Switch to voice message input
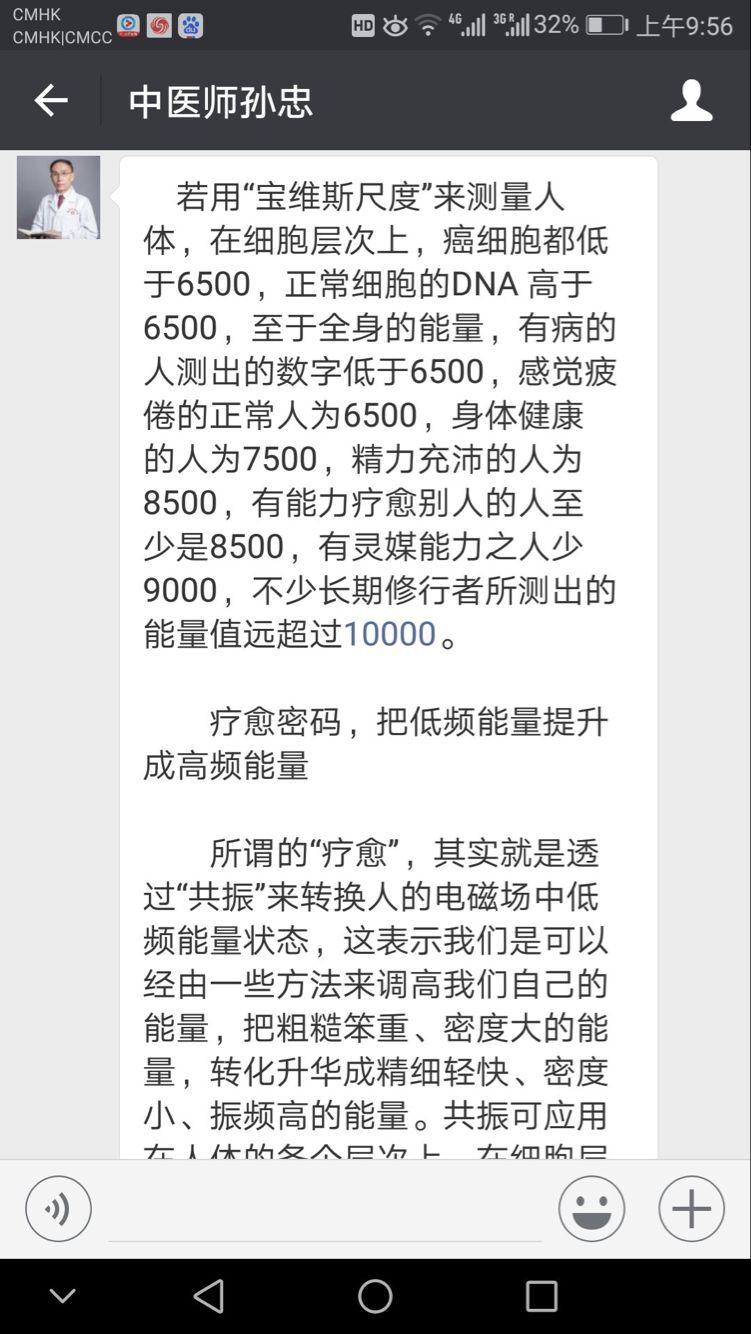This screenshot has width=751, height=1334. click(x=58, y=1208)
